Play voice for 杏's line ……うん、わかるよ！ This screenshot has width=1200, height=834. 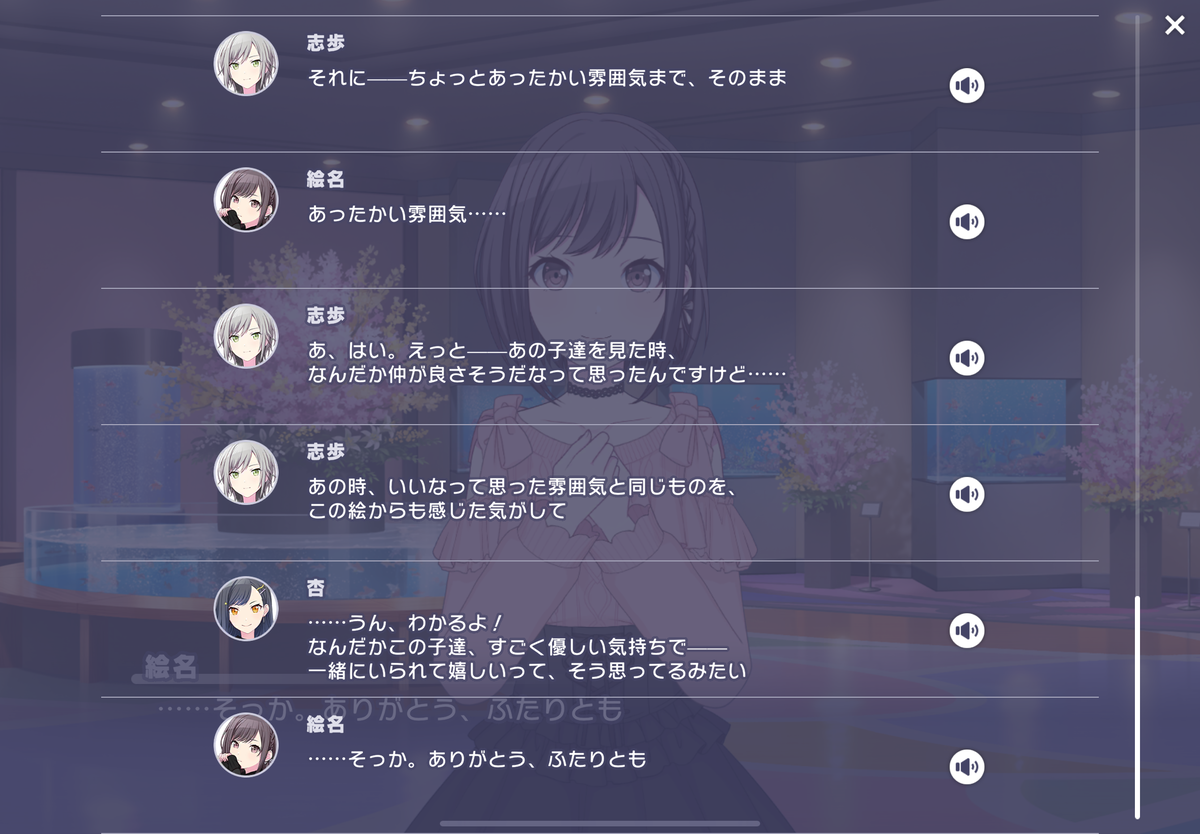pos(966,631)
